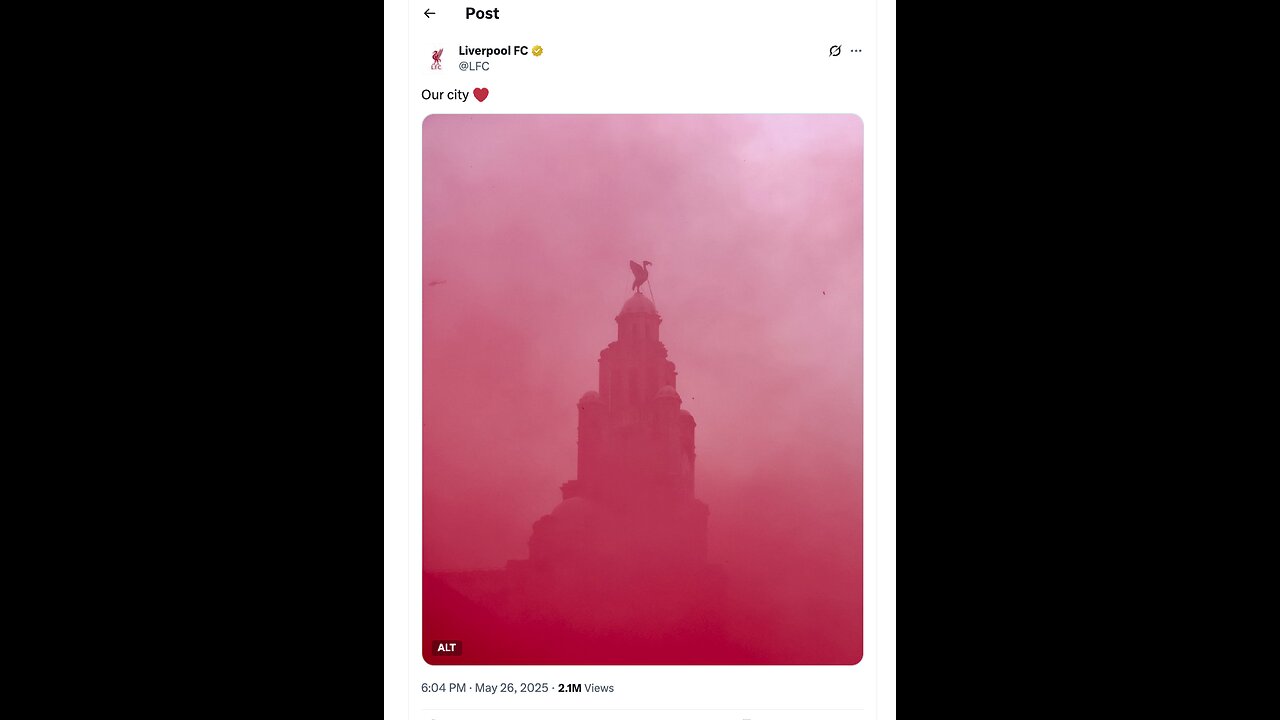The image size is (1280, 720).
Task: Open the post's more options menu
Action: click(856, 51)
